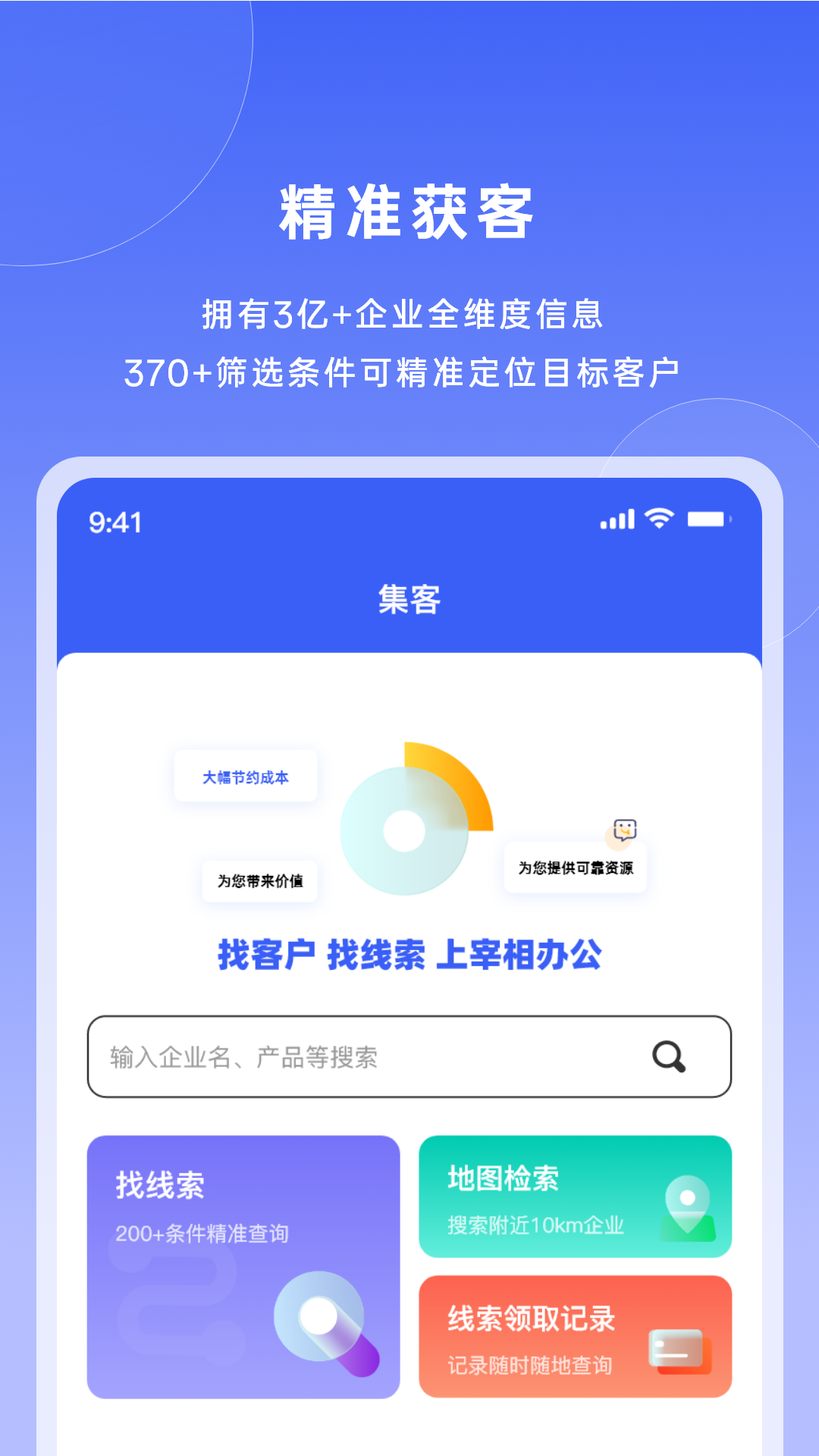Image resolution: width=819 pixels, height=1456 pixels.
Task: Tap the 集客 header title
Action: (408, 599)
